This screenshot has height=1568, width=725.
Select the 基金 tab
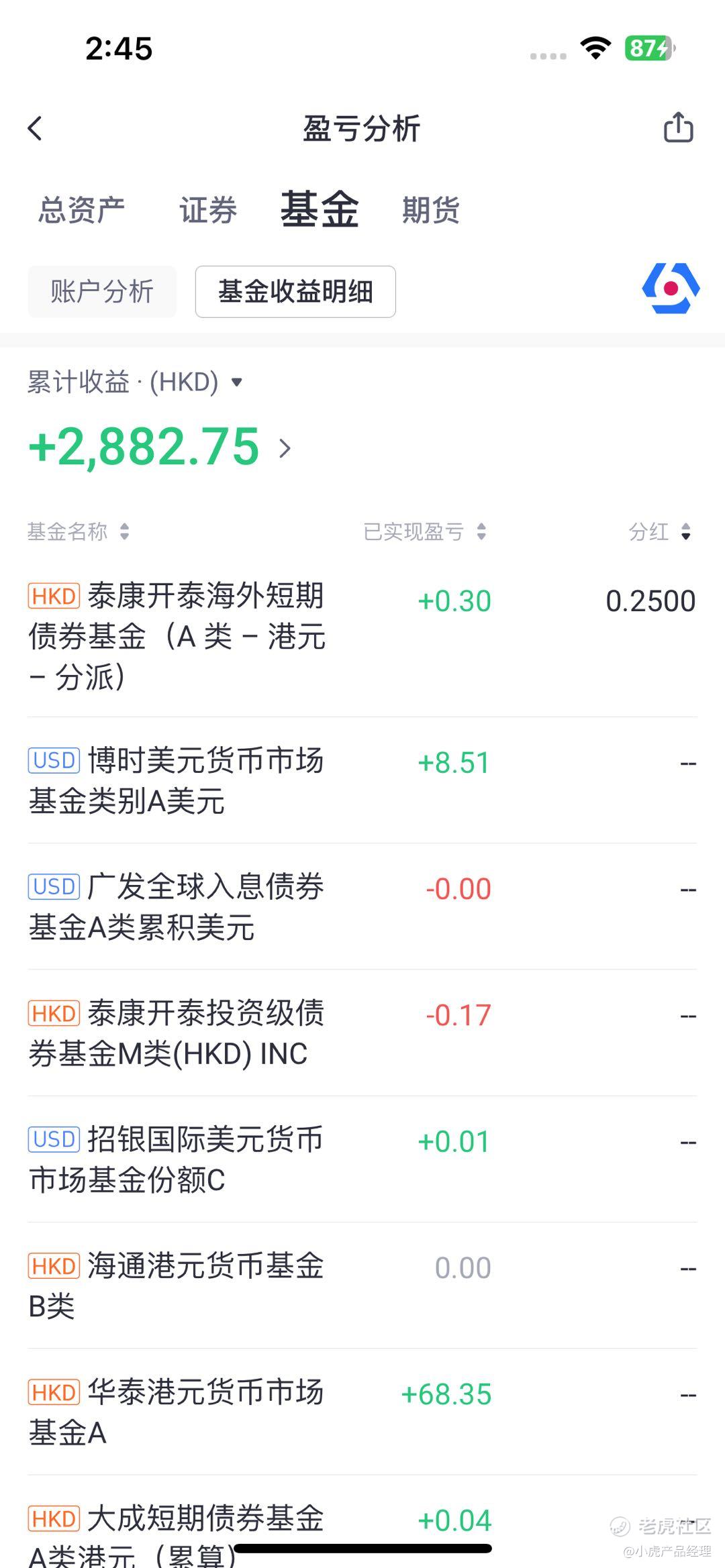[320, 209]
